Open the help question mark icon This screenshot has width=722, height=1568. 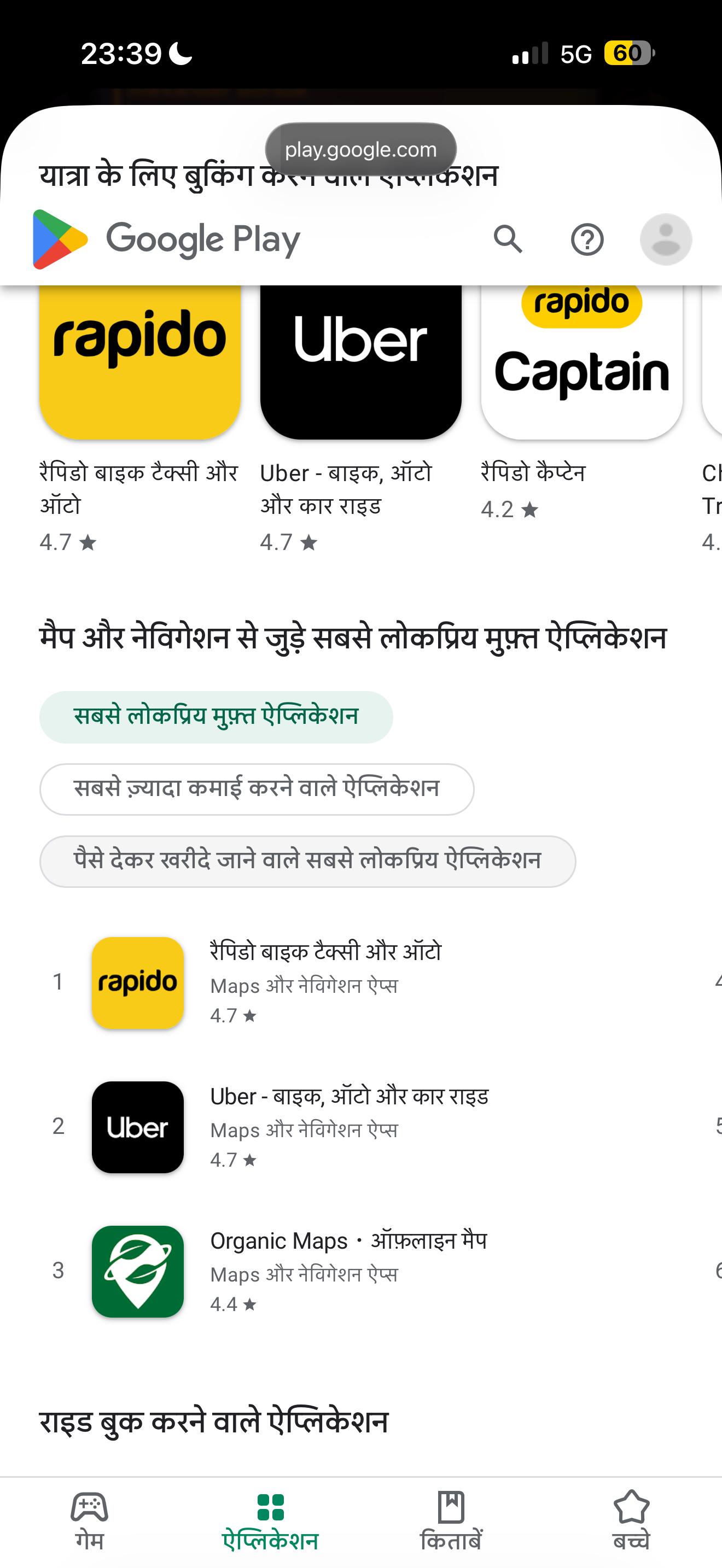point(587,239)
